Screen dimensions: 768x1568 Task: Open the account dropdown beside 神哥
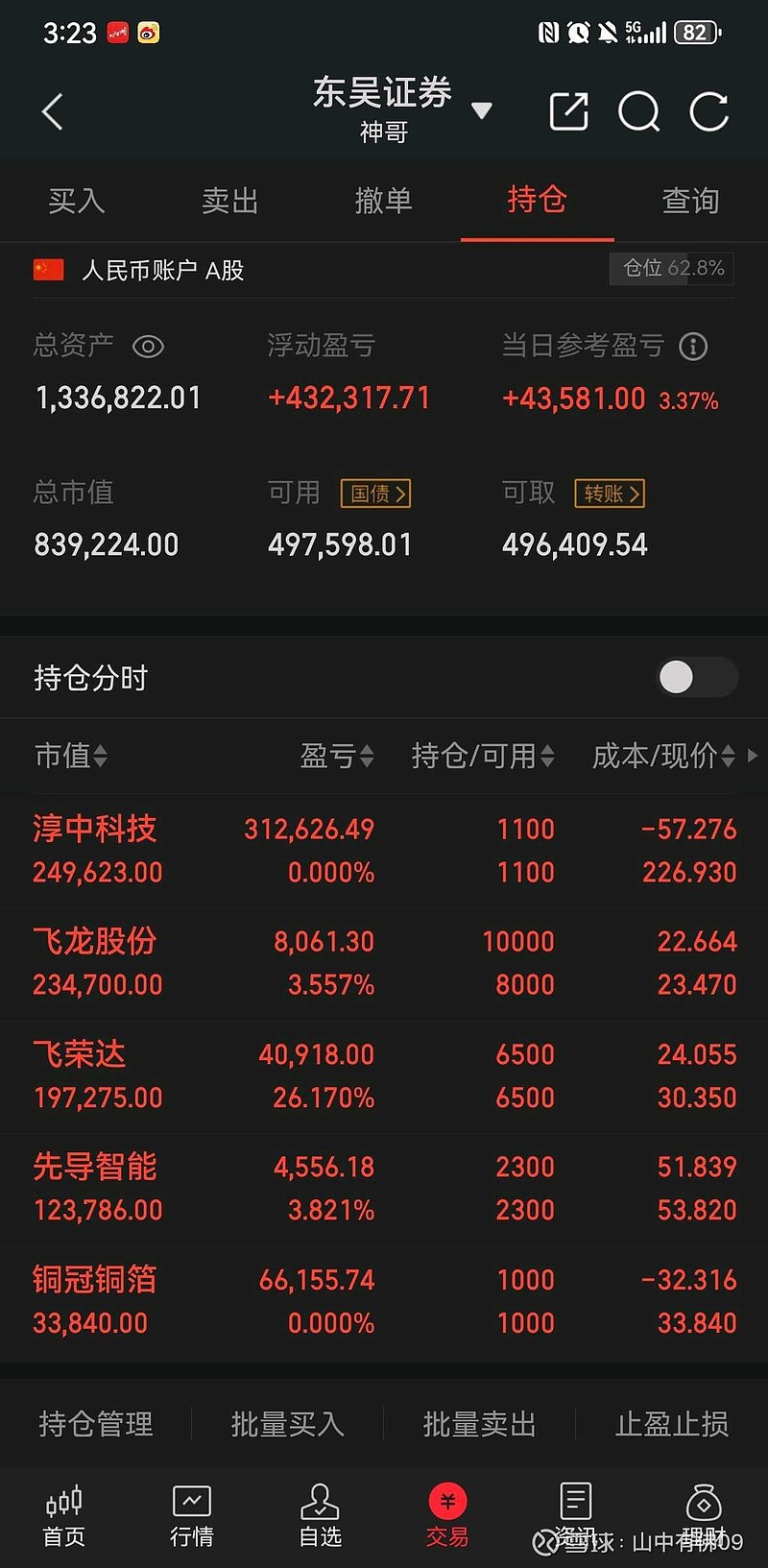point(483,110)
